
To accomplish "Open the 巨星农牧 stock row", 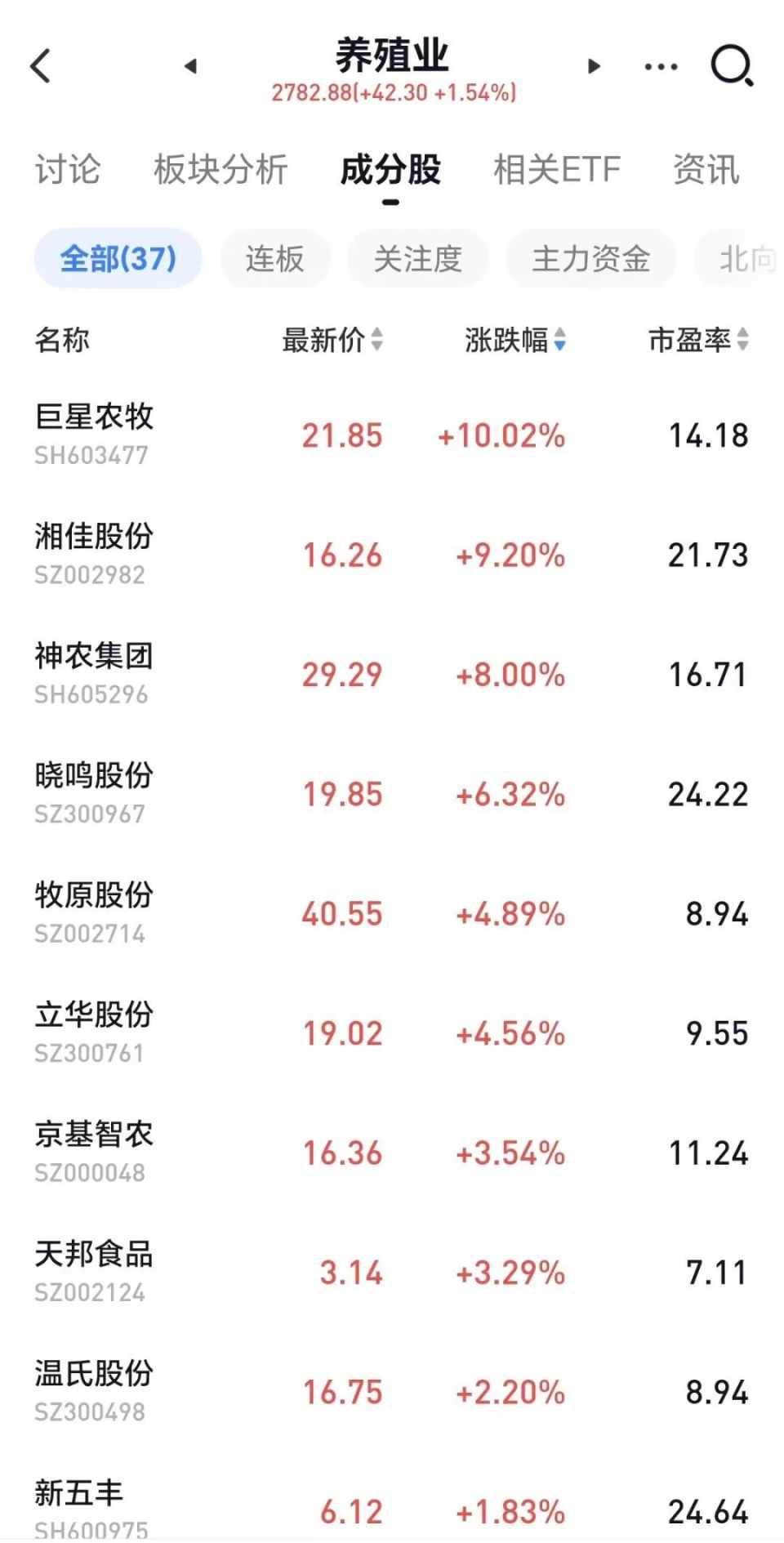I will pos(392,435).
